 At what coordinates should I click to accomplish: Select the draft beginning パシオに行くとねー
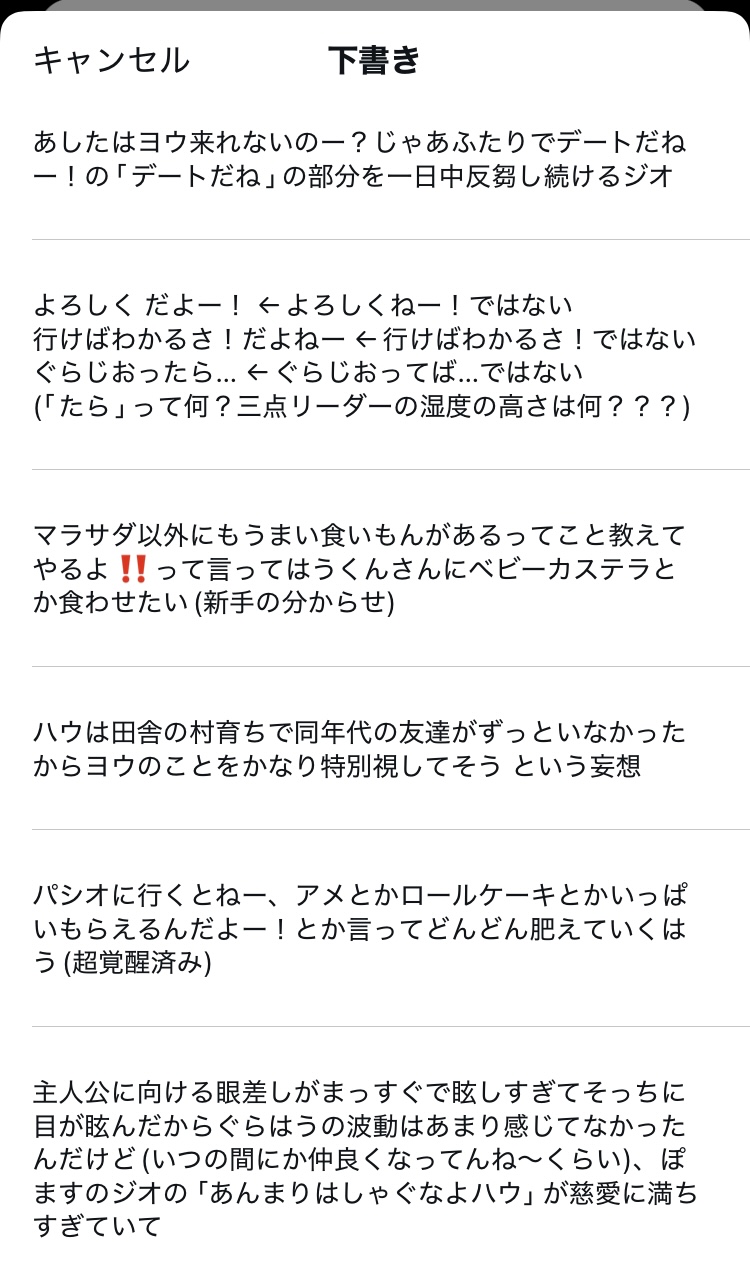(360, 928)
